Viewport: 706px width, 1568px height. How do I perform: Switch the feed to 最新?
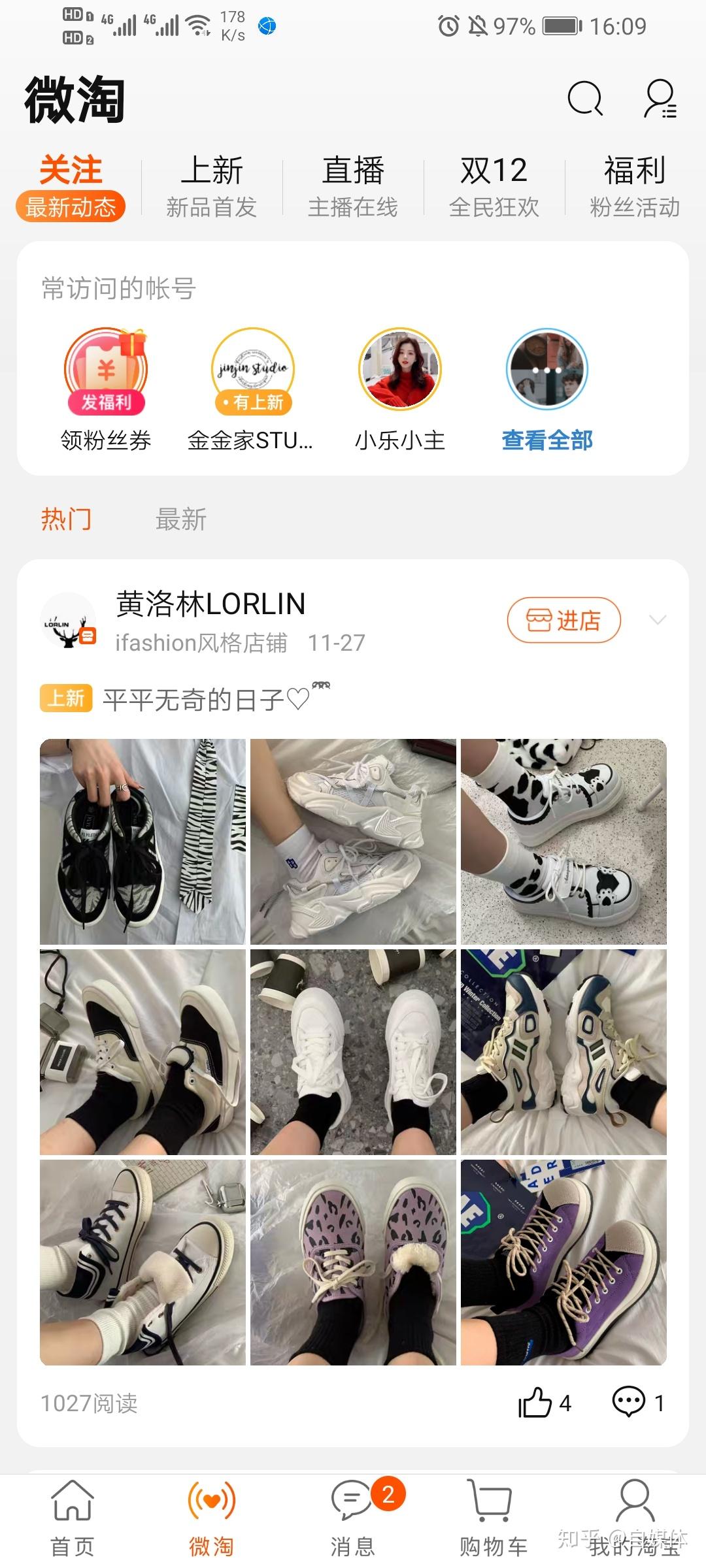181,520
